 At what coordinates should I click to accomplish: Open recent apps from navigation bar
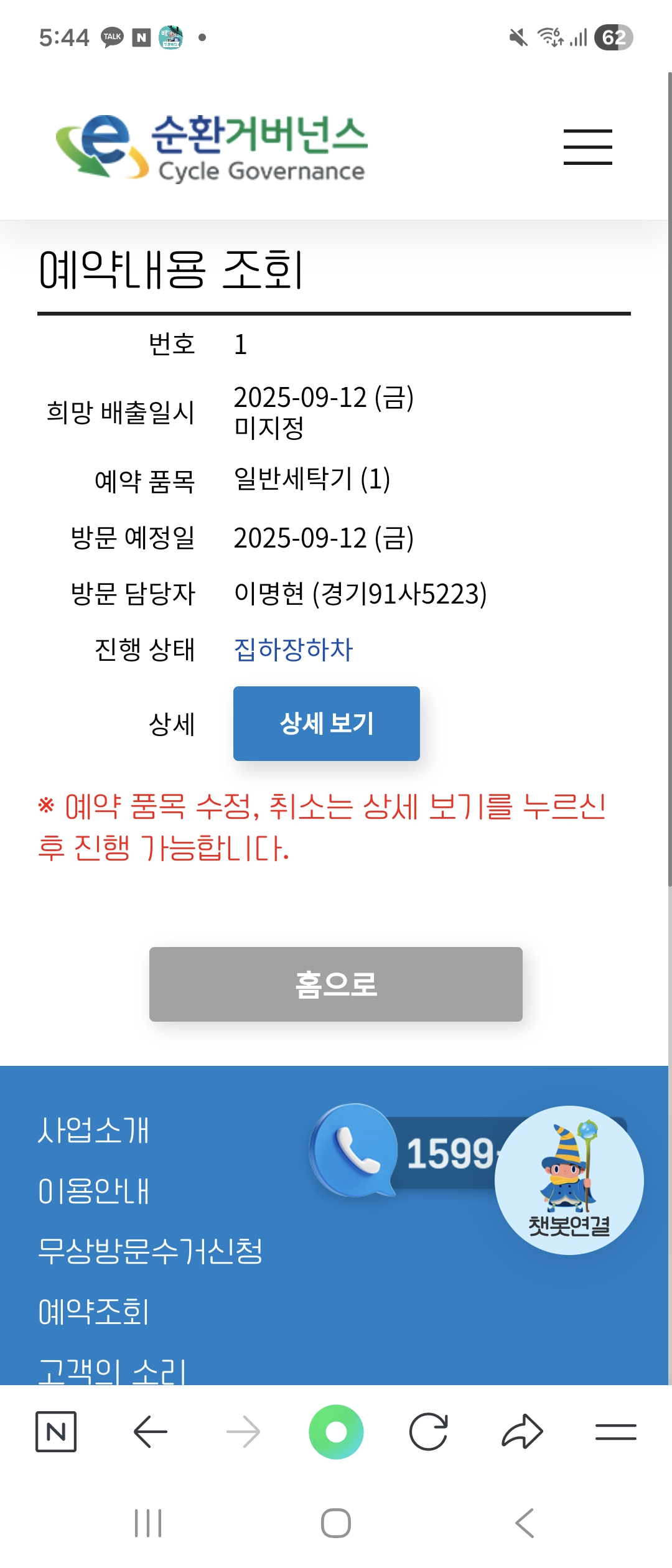(x=148, y=1523)
